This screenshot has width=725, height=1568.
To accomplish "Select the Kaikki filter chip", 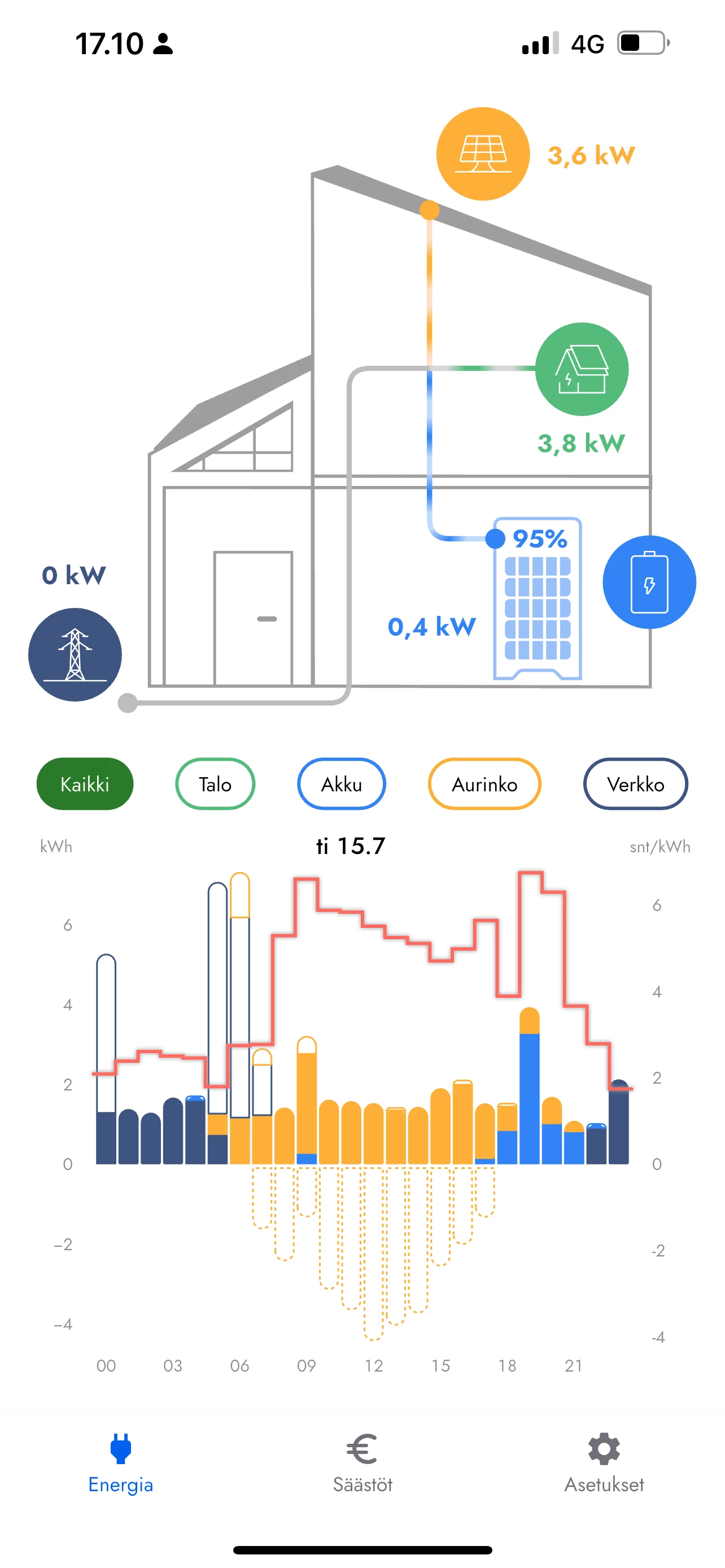I will [x=85, y=783].
